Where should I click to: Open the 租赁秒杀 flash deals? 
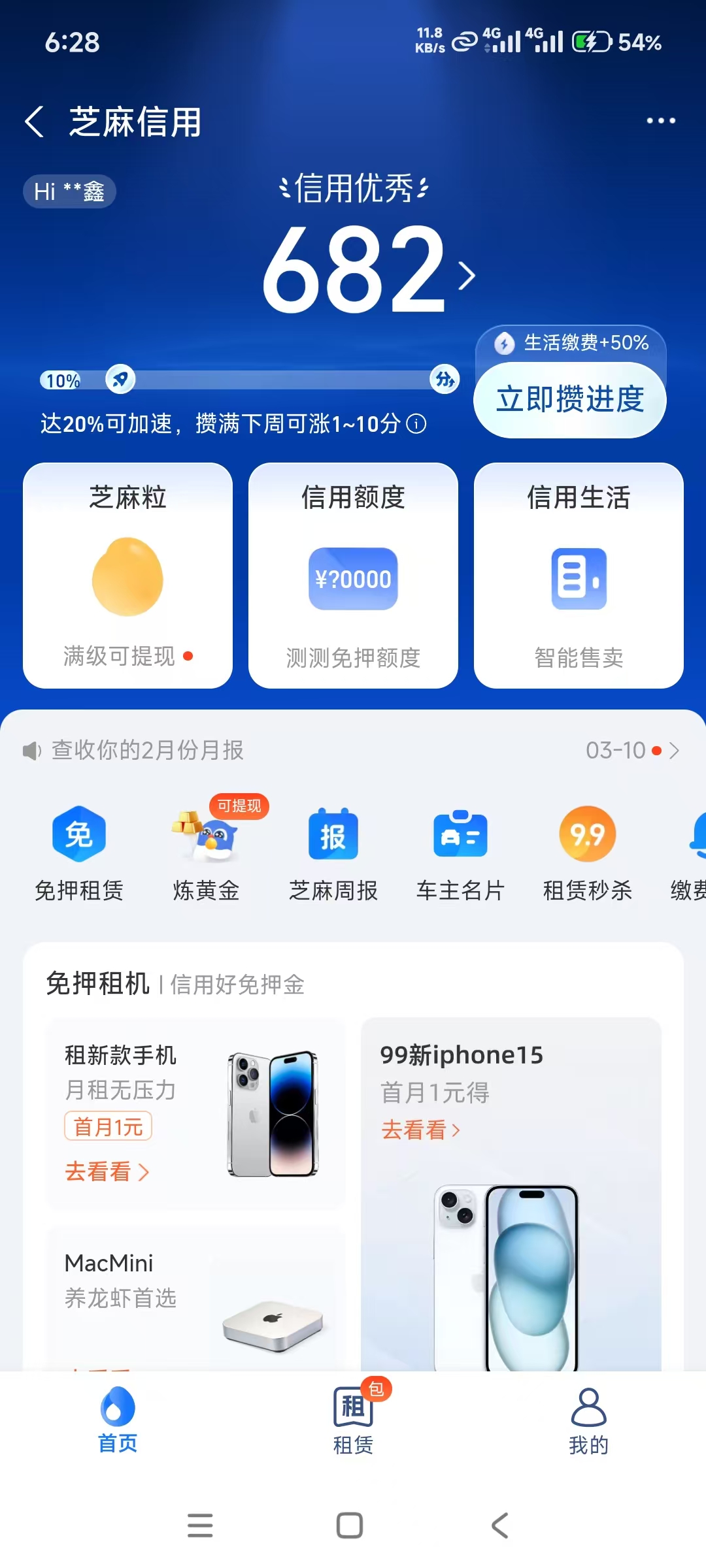click(587, 853)
